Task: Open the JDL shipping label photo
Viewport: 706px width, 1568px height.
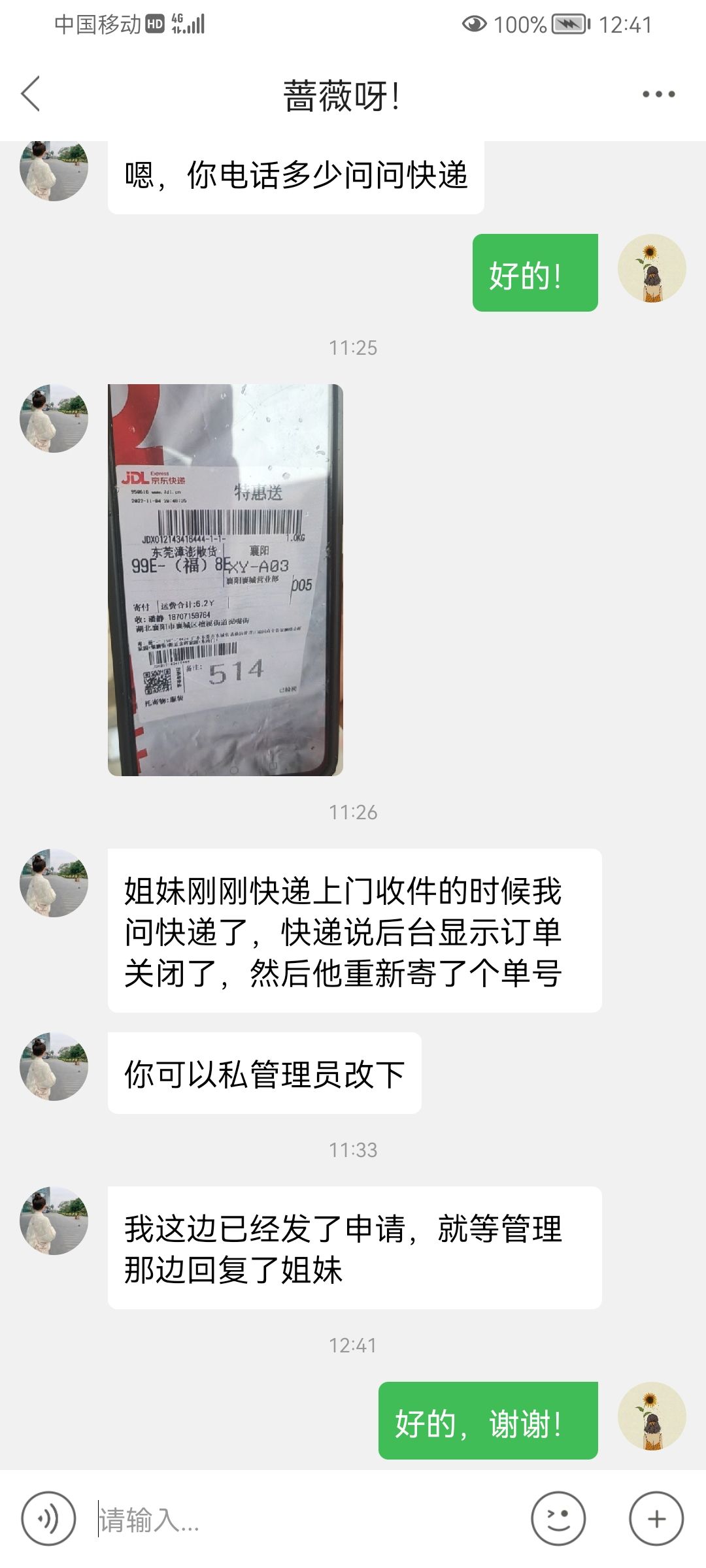Action: 226,580
